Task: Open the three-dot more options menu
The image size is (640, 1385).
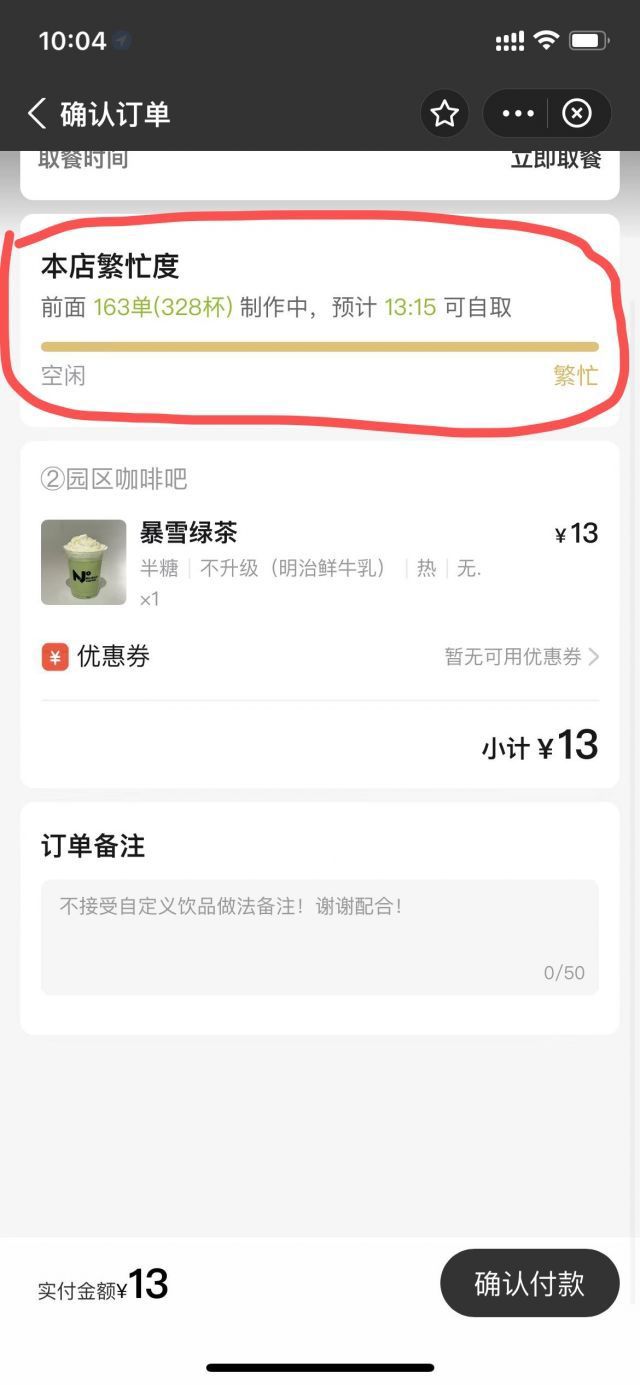Action: (x=518, y=114)
